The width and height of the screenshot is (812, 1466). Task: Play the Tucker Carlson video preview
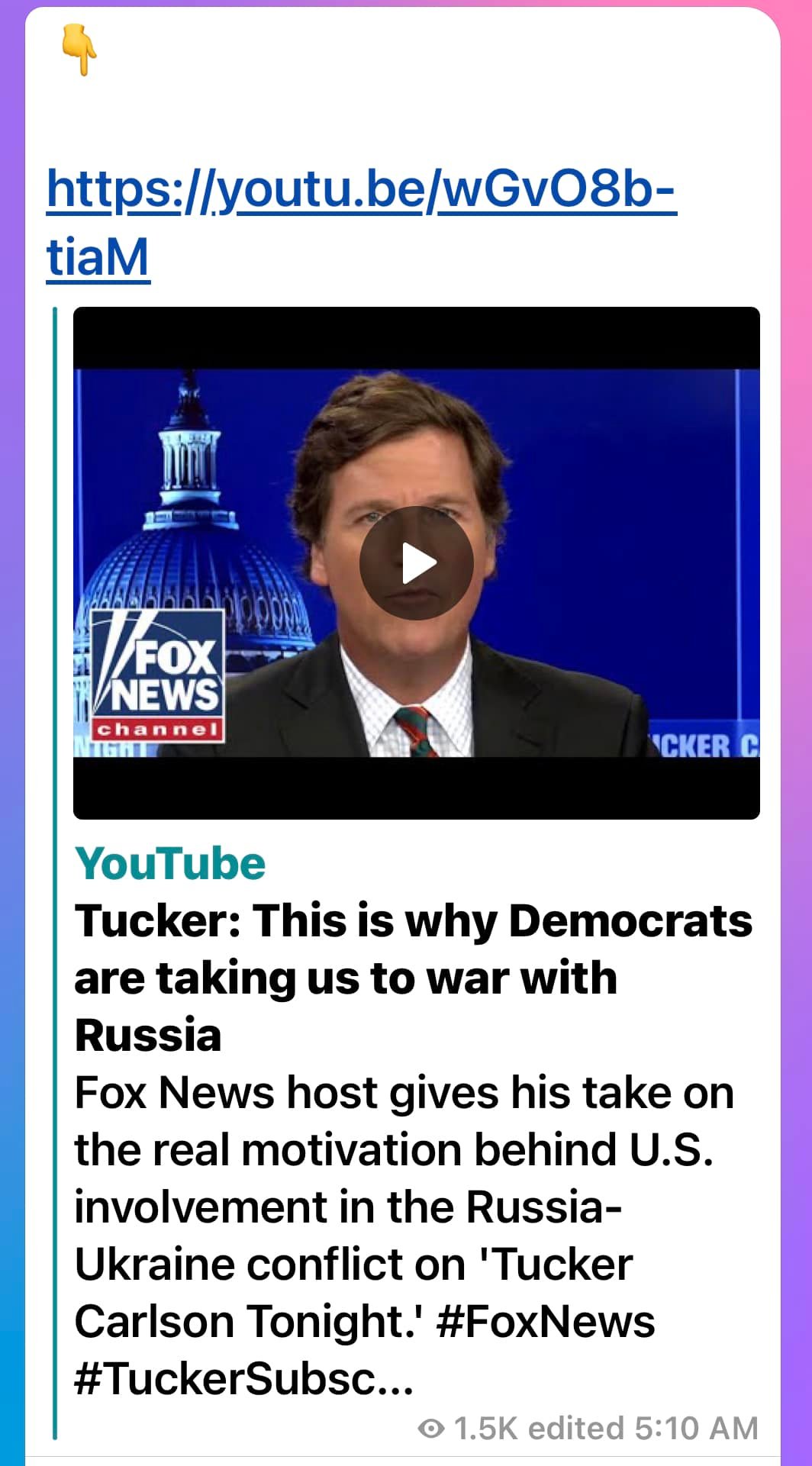[417, 563]
